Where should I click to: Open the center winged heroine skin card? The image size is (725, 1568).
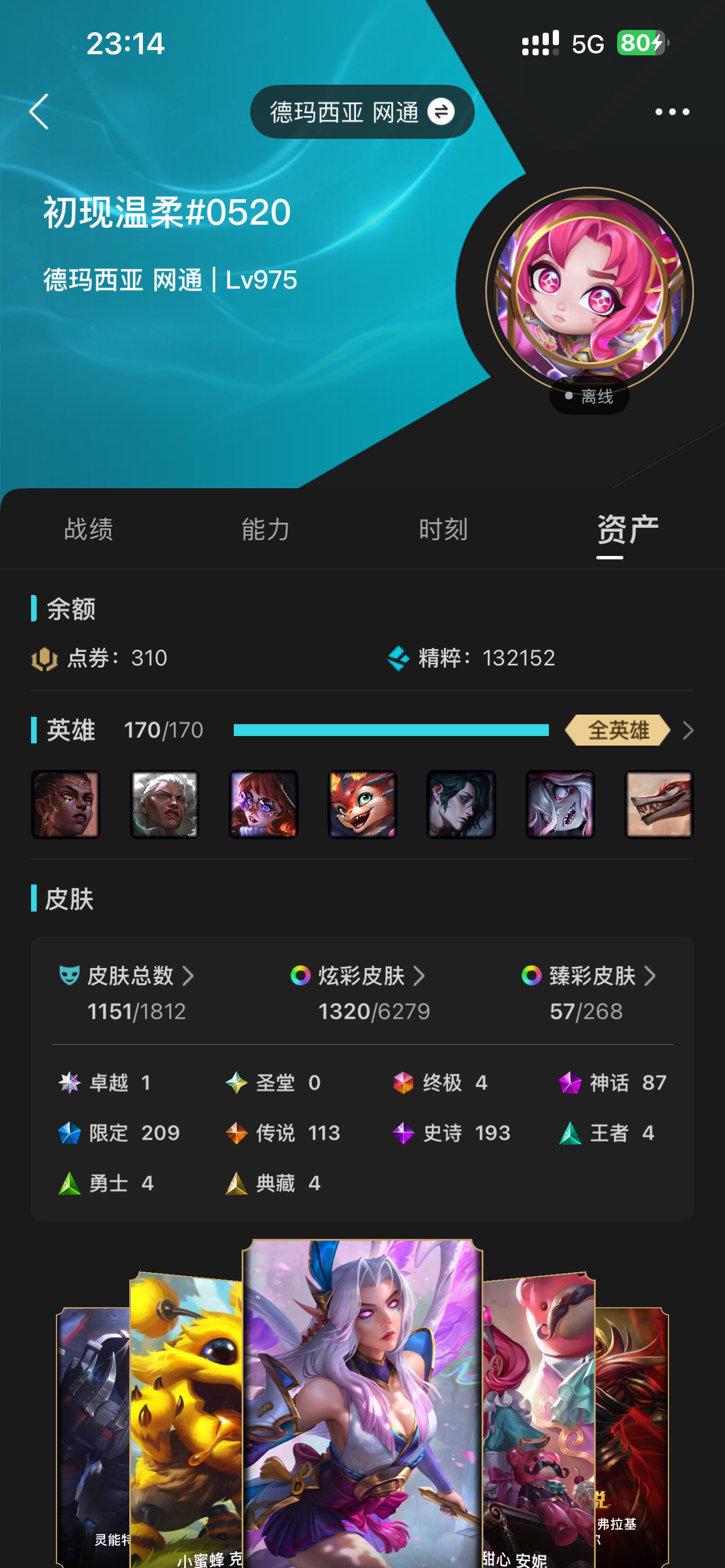(x=362, y=1403)
